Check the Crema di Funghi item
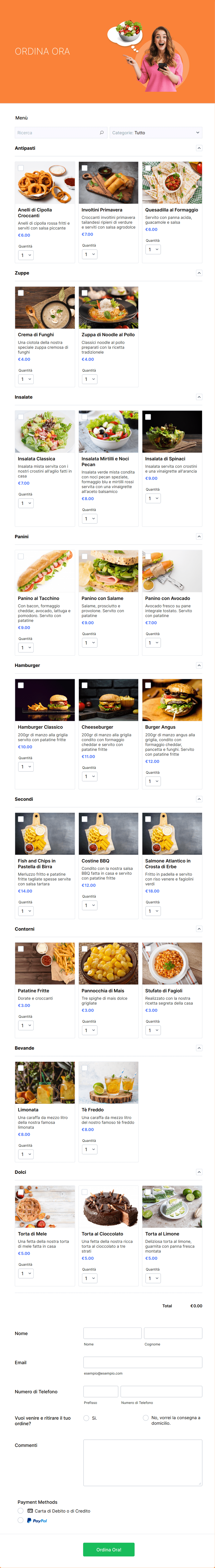Screen dimensions: 215x1568 (21, 293)
